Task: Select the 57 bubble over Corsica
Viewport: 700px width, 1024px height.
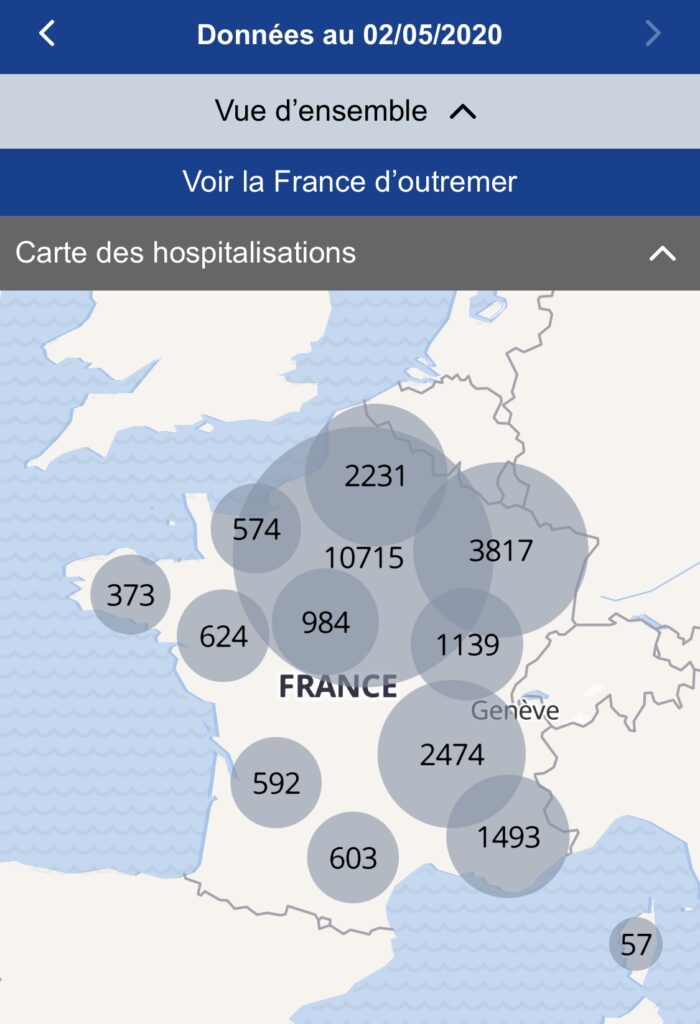Action: (636, 944)
